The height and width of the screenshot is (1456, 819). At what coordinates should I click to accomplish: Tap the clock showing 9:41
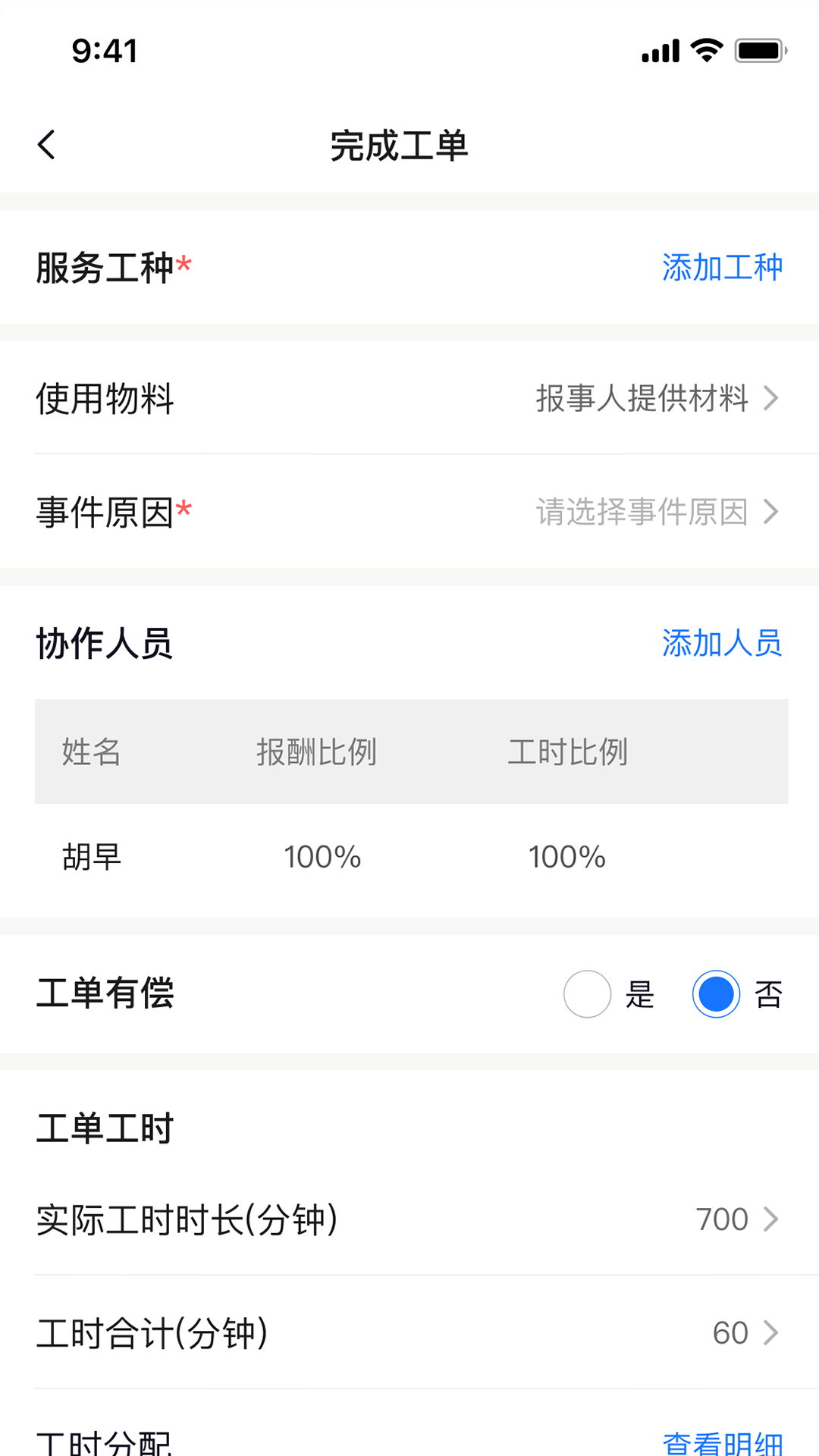(104, 51)
